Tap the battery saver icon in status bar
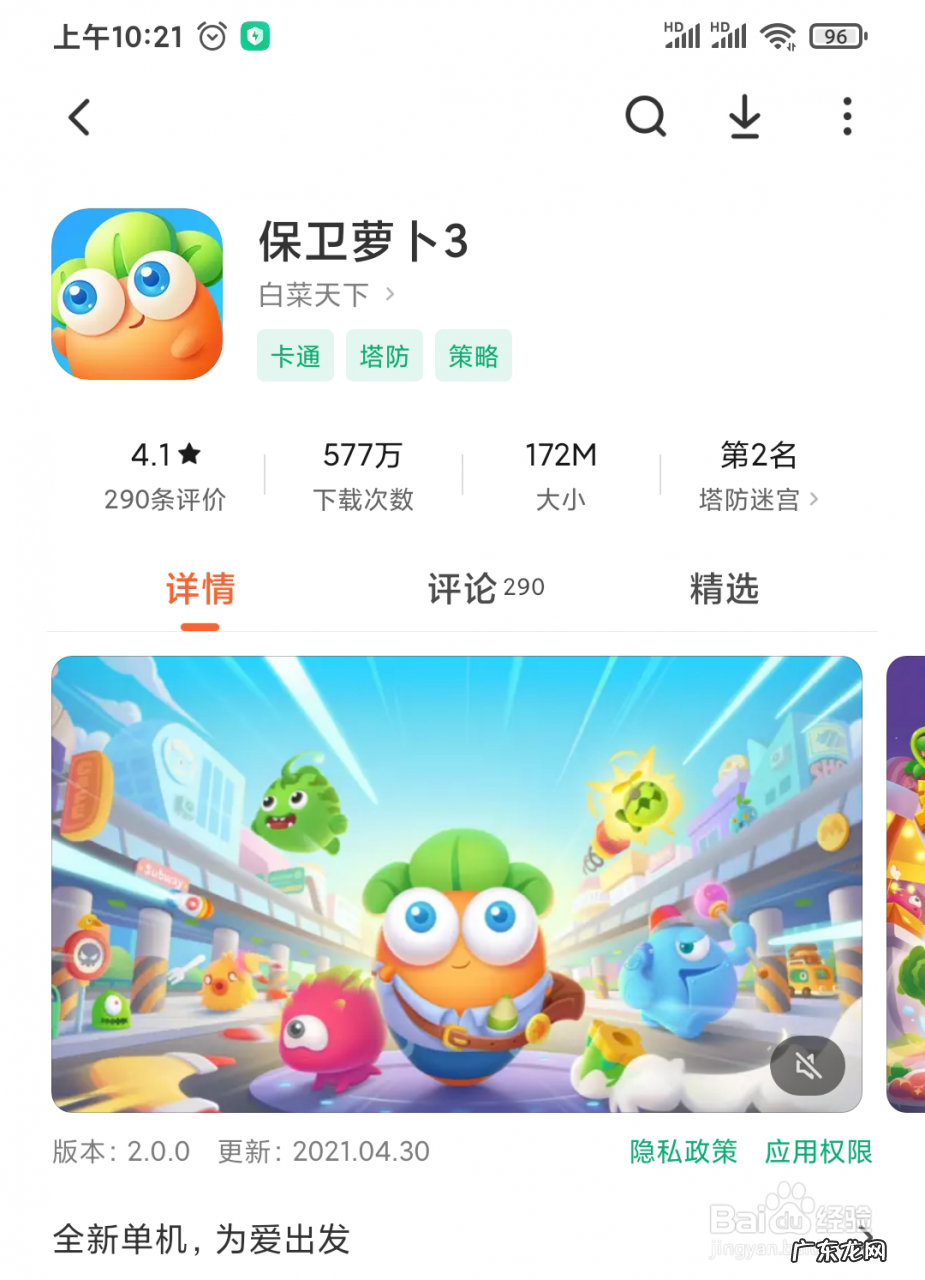 (255, 36)
